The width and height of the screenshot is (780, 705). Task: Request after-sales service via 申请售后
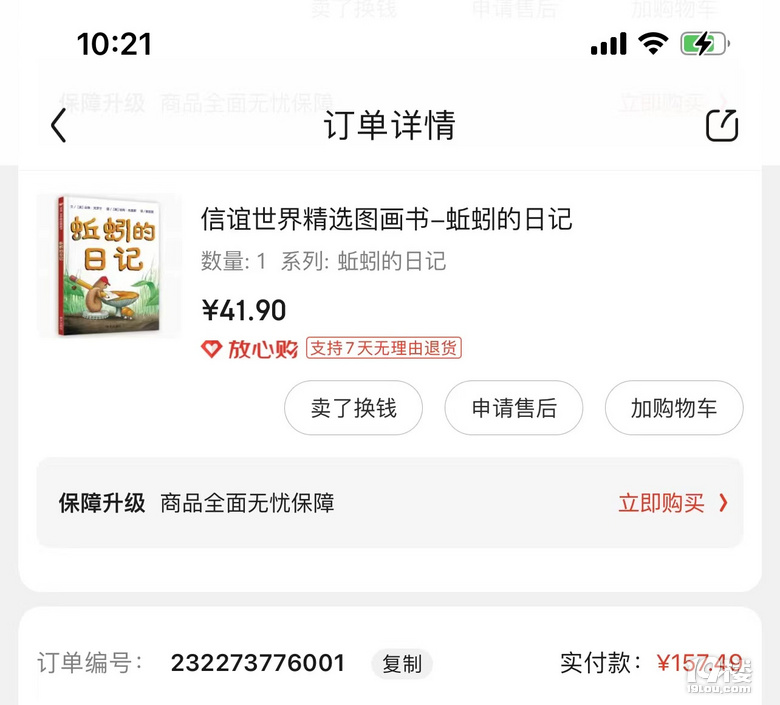point(514,408)
